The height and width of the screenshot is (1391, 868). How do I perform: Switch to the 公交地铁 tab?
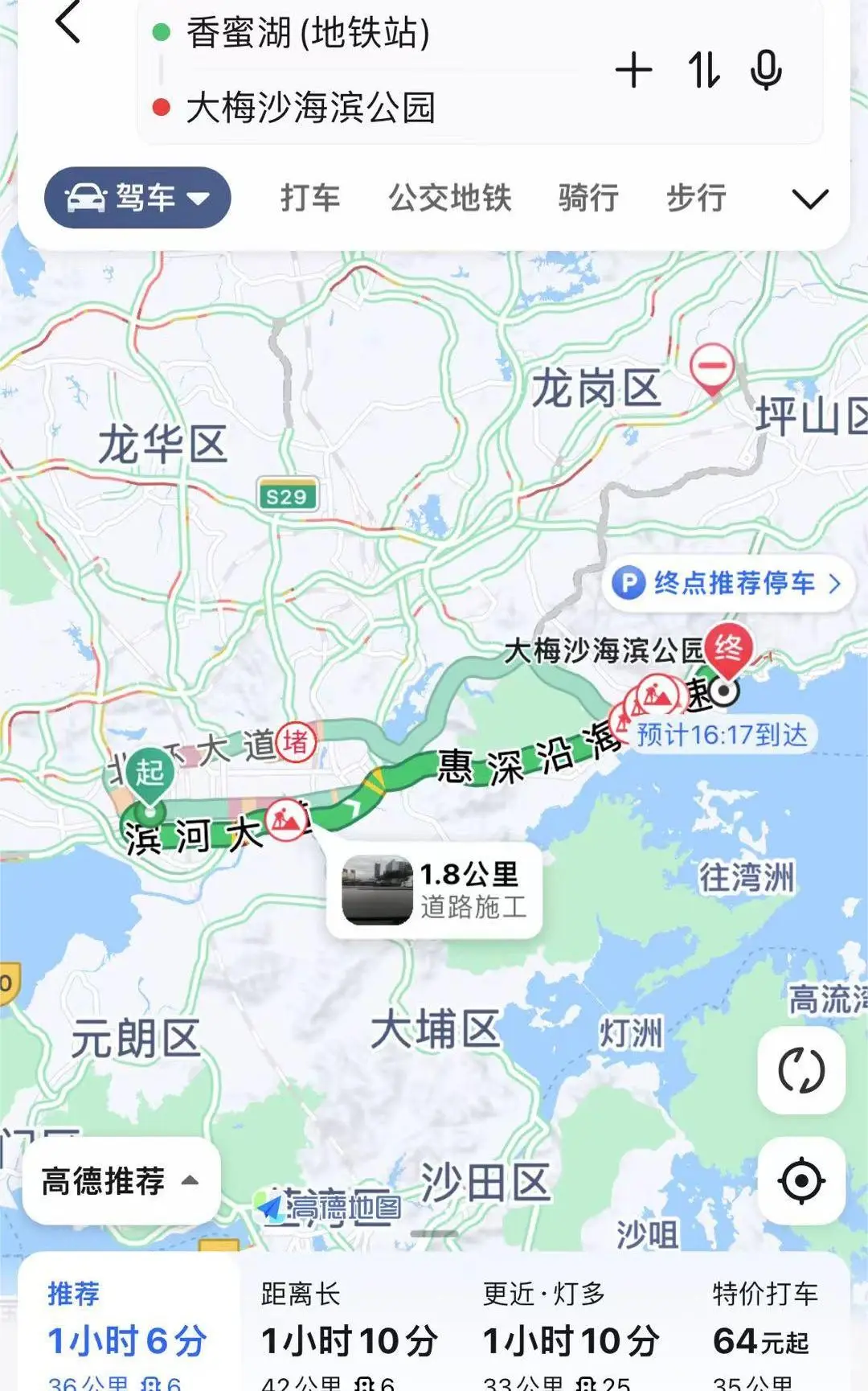(449, 198)
